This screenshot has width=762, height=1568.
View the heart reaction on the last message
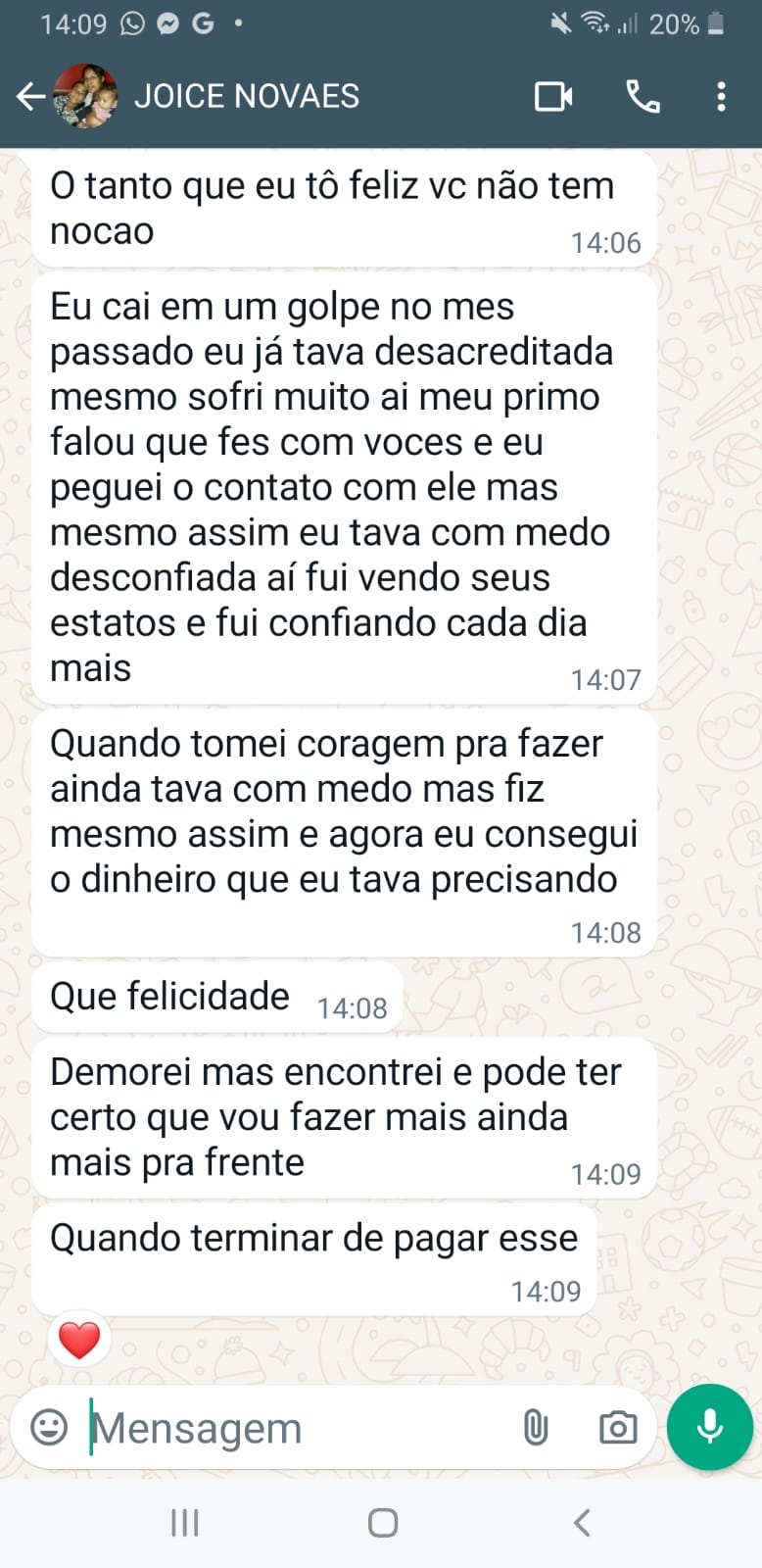(79, 1339)
